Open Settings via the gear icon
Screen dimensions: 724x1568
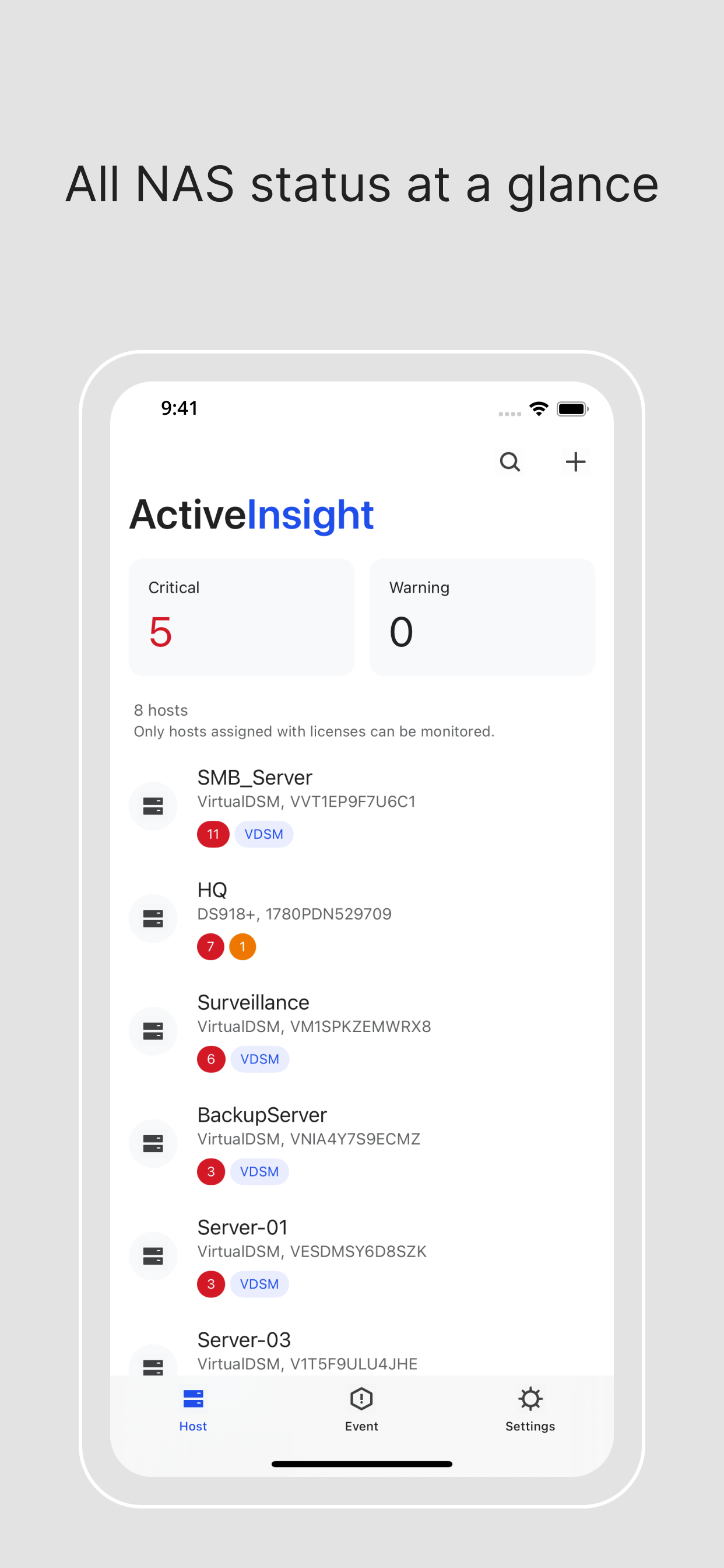pos(530,1400)
